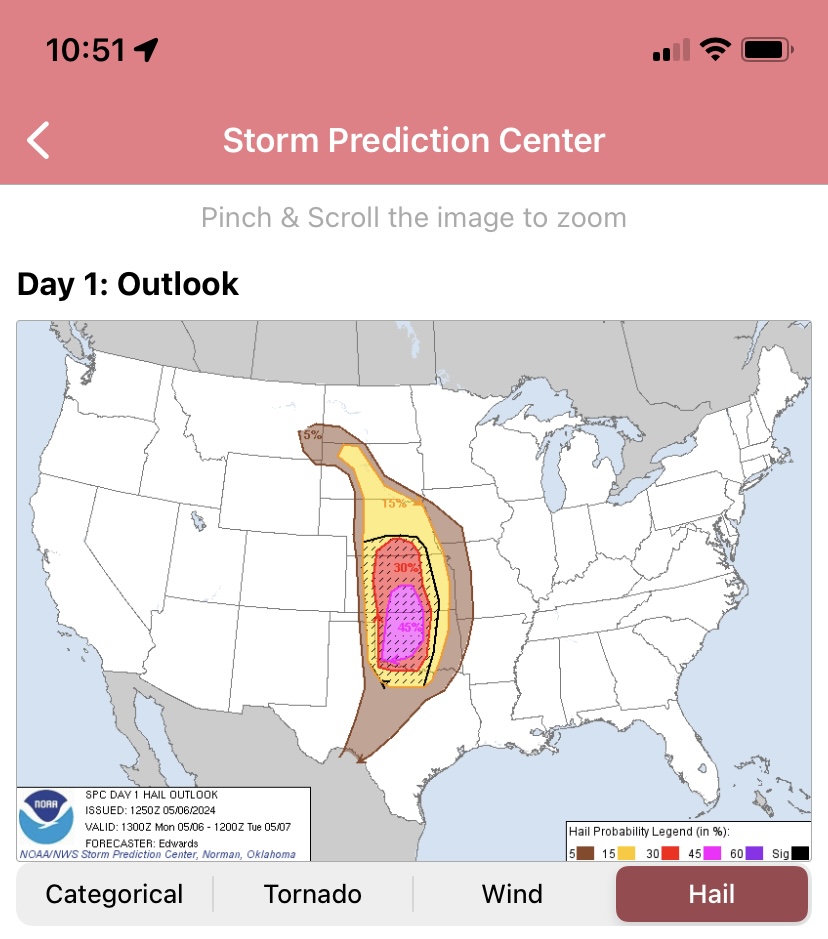Open the Day 1 outlook map image
Image resolution: width=828 pixels, height=939 pixels.
coord(414,590)
